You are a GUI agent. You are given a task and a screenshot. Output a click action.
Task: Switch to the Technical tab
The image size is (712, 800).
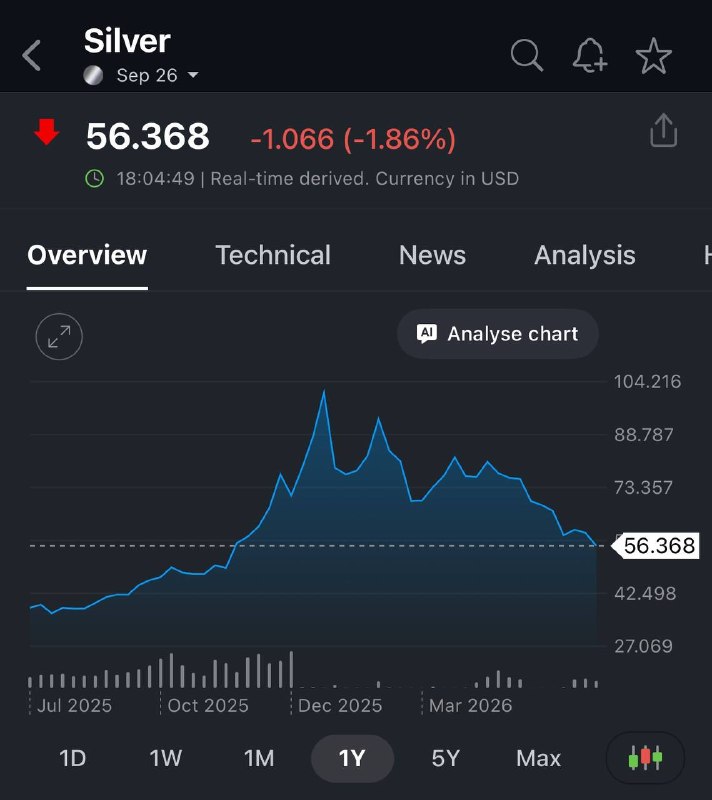pyautogui.click(x=273, y=255)
